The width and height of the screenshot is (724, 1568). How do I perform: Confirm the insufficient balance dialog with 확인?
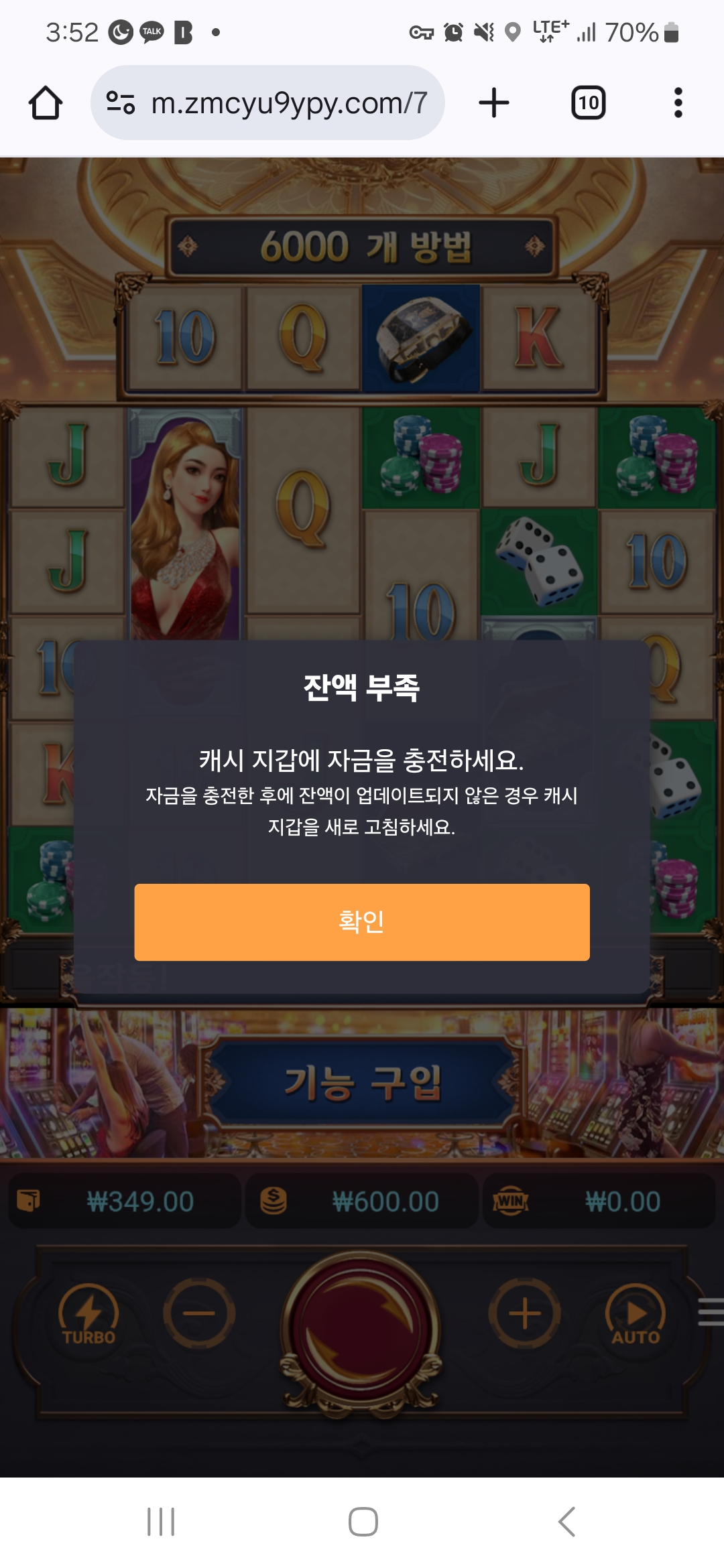(x=361, y=921)
